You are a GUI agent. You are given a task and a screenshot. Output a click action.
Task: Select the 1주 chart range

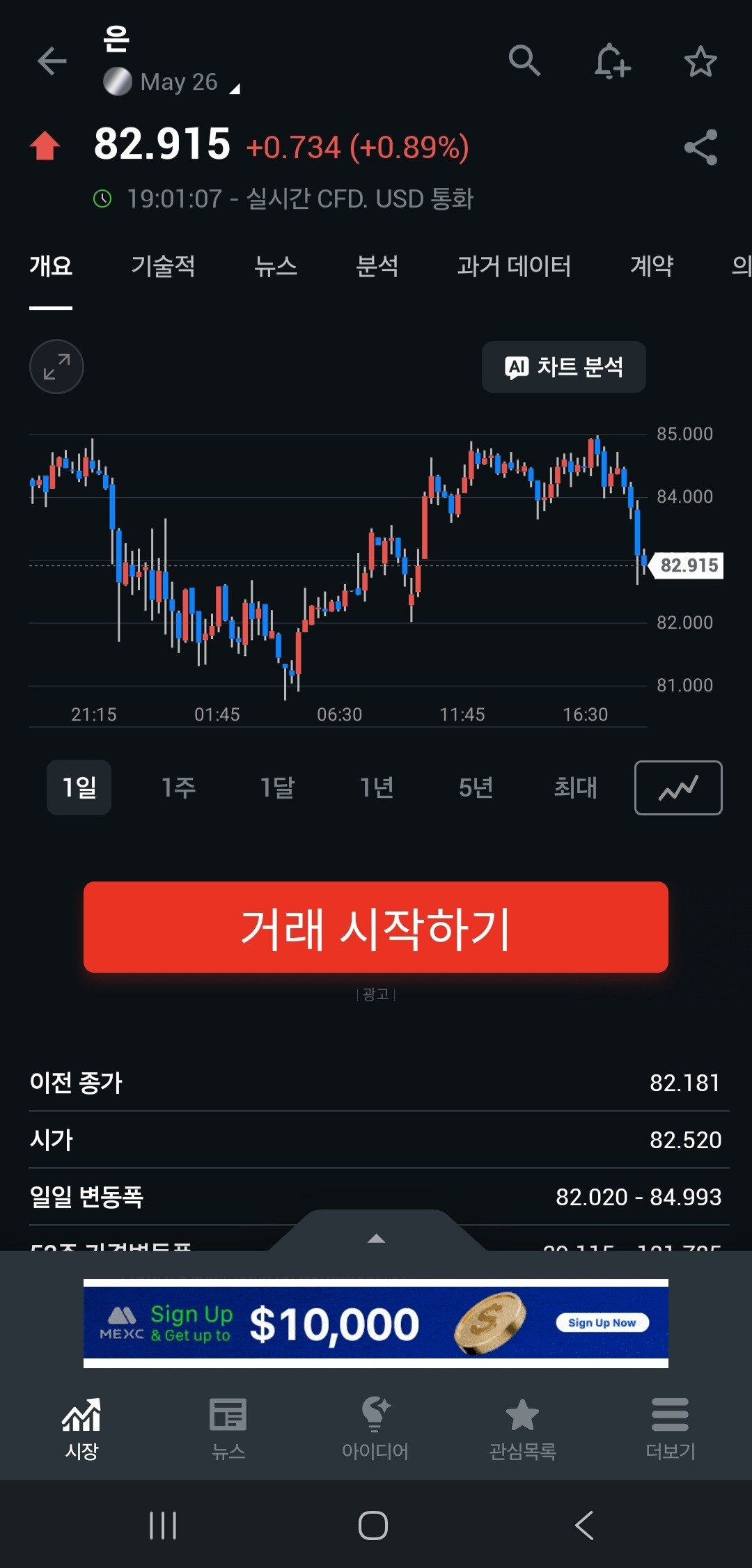point(178,787)
